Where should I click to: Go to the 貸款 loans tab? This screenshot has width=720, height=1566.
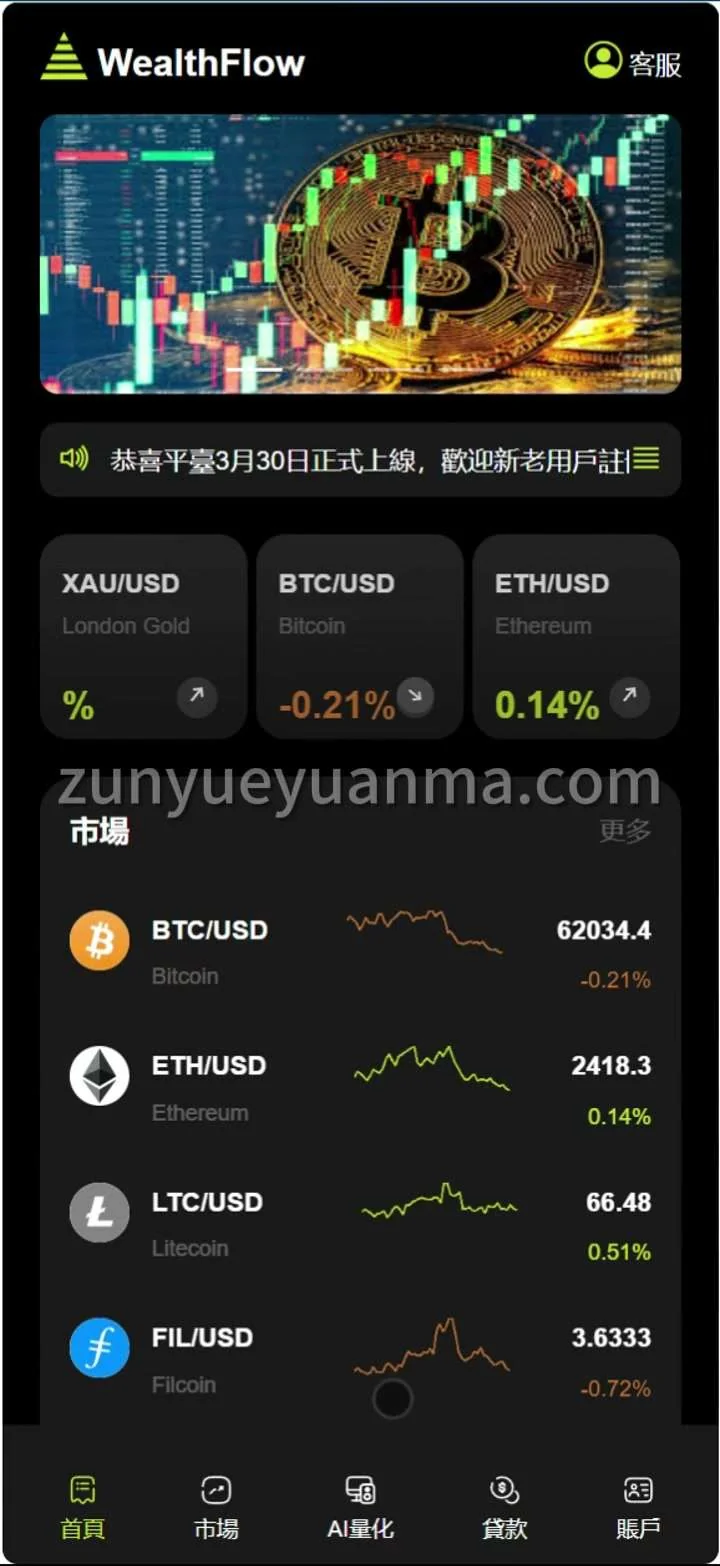tap(504, 1508)
